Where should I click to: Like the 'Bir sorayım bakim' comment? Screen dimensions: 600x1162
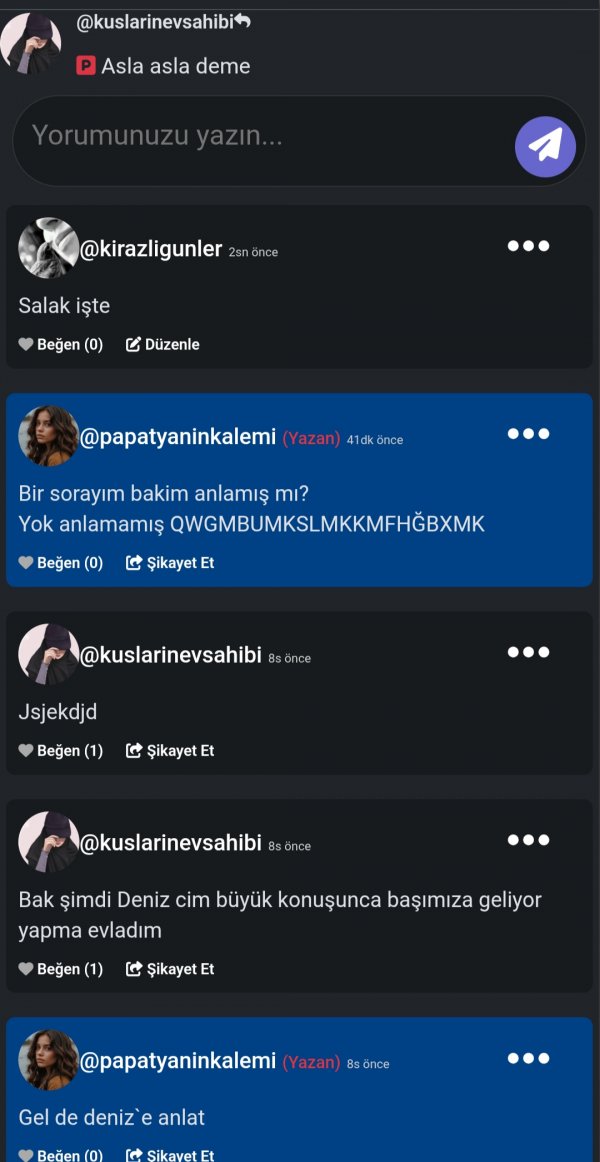[x=61, y=563]
